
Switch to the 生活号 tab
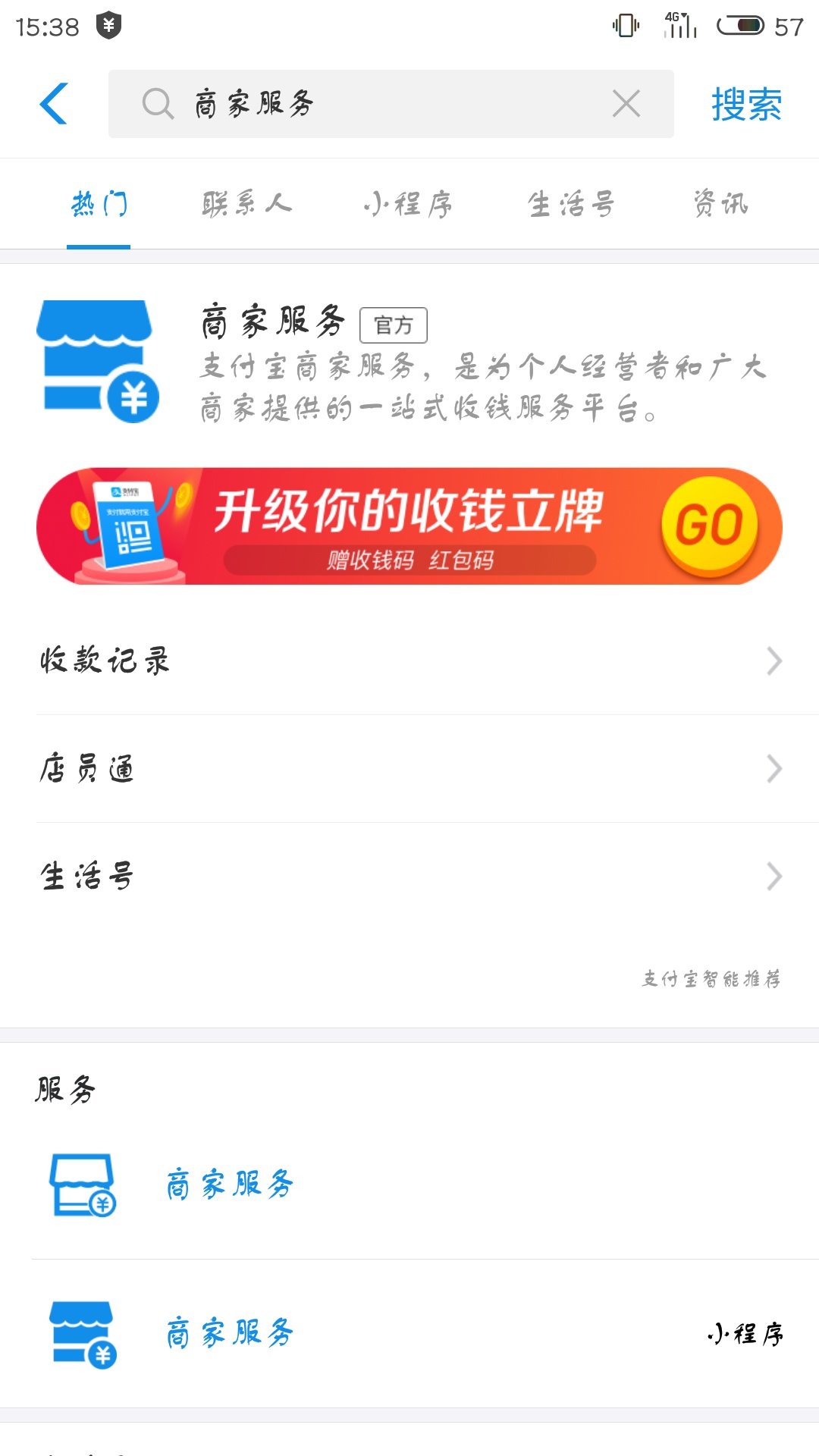570,204
